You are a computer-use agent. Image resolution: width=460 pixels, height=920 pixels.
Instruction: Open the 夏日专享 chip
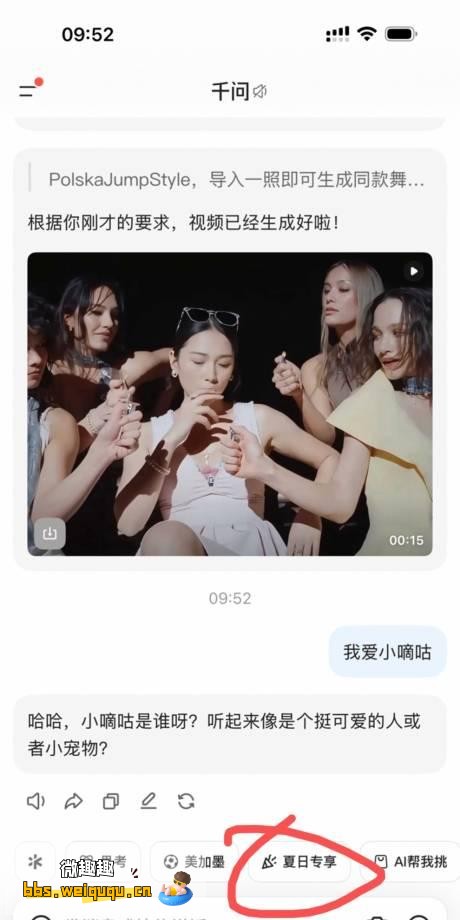click(x=300, y=862)
